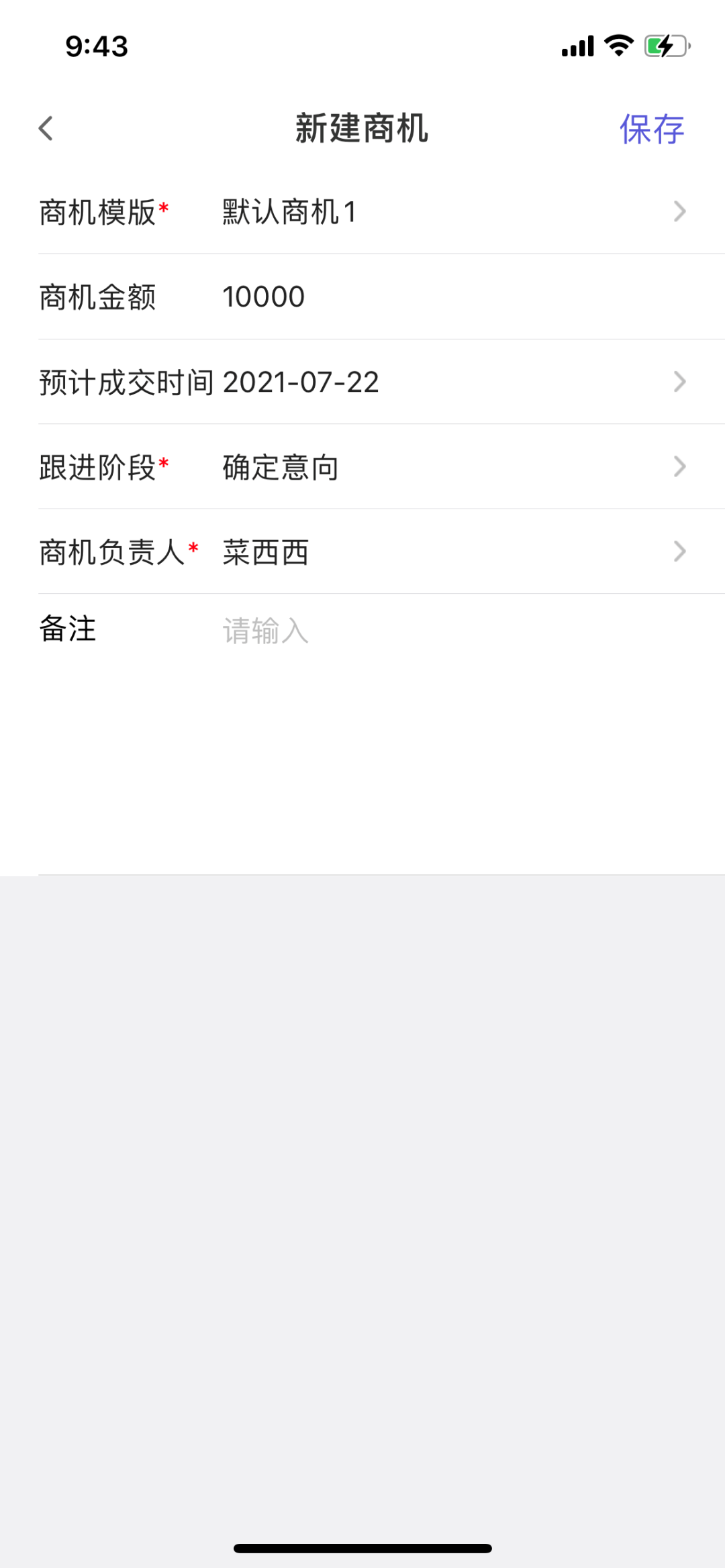Tap the chevron next to 菜西西
Viewport: 725px width, 1568px height.
(681, 552)
